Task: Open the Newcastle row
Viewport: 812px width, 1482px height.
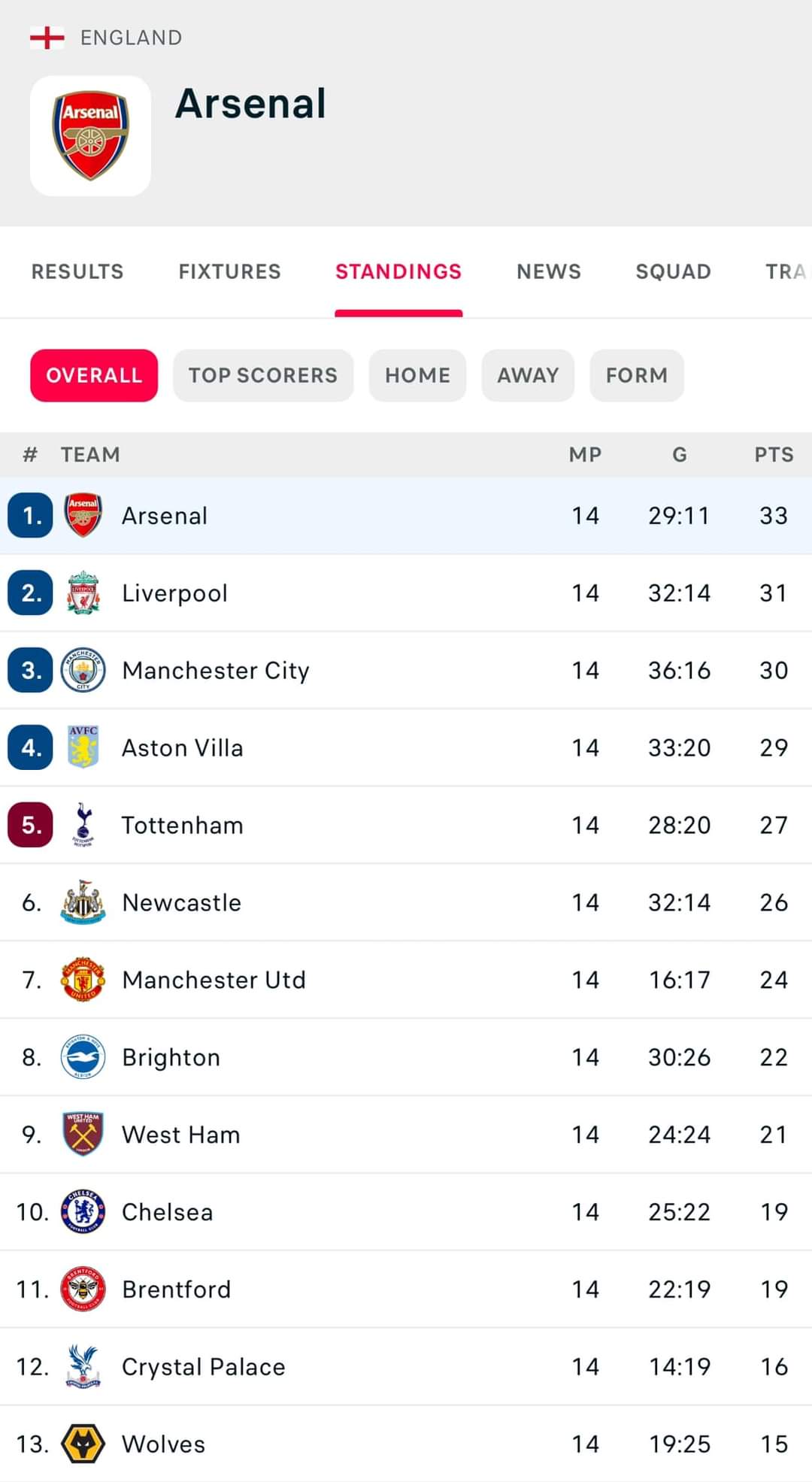Action: tap(406, 903)
